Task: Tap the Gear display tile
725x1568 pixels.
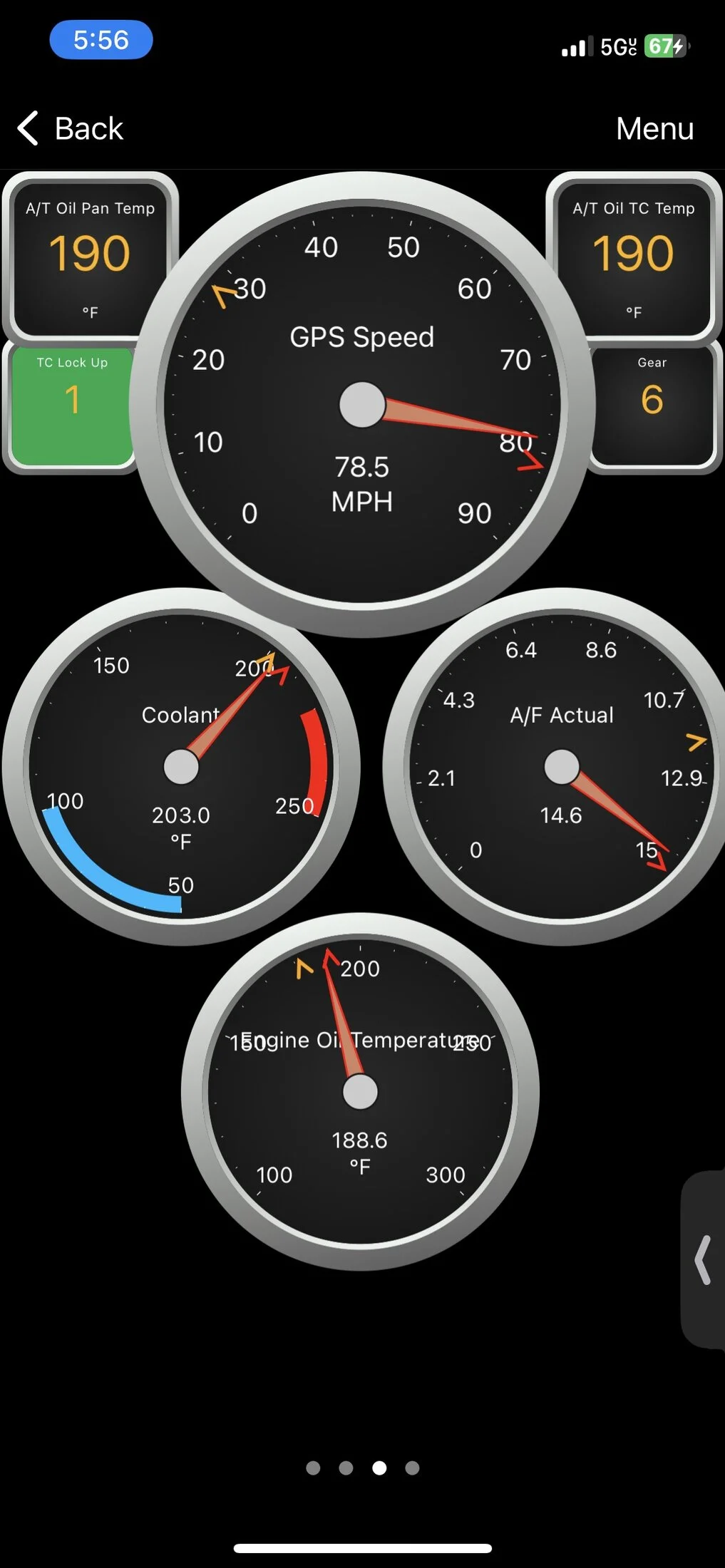Action: pyautogui.click(x=652, y=405)
